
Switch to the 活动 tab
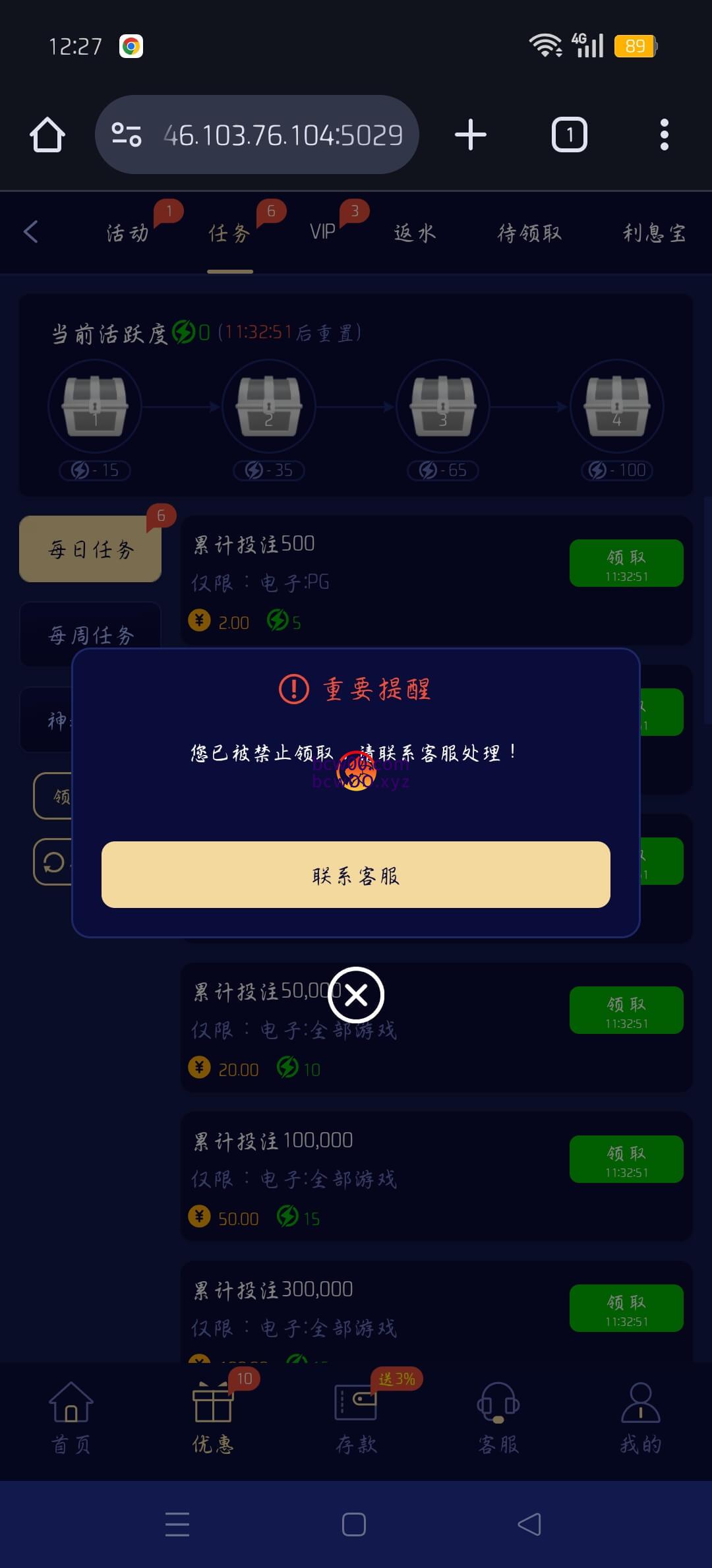click(128, 233)
